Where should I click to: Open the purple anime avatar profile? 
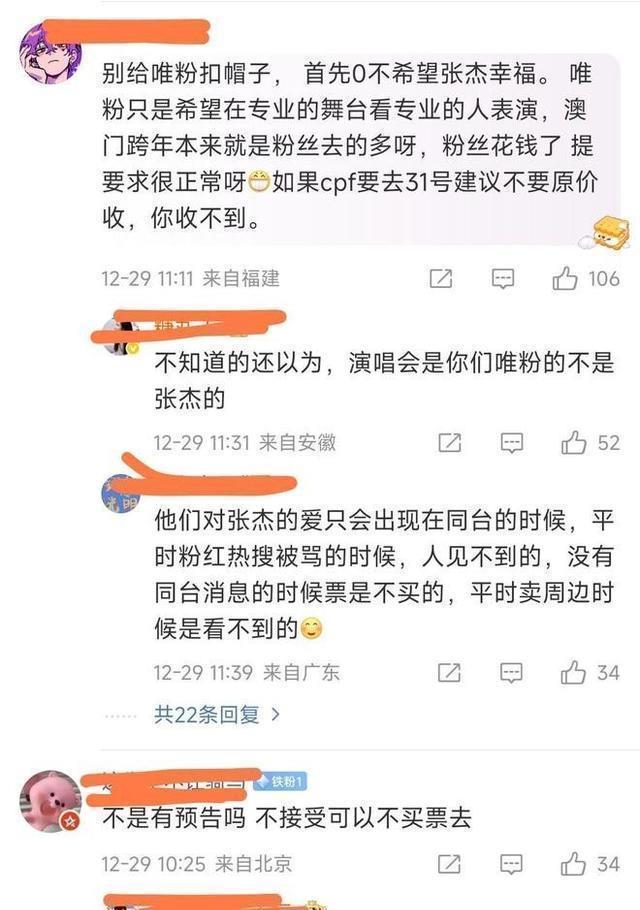click(50, 53)
